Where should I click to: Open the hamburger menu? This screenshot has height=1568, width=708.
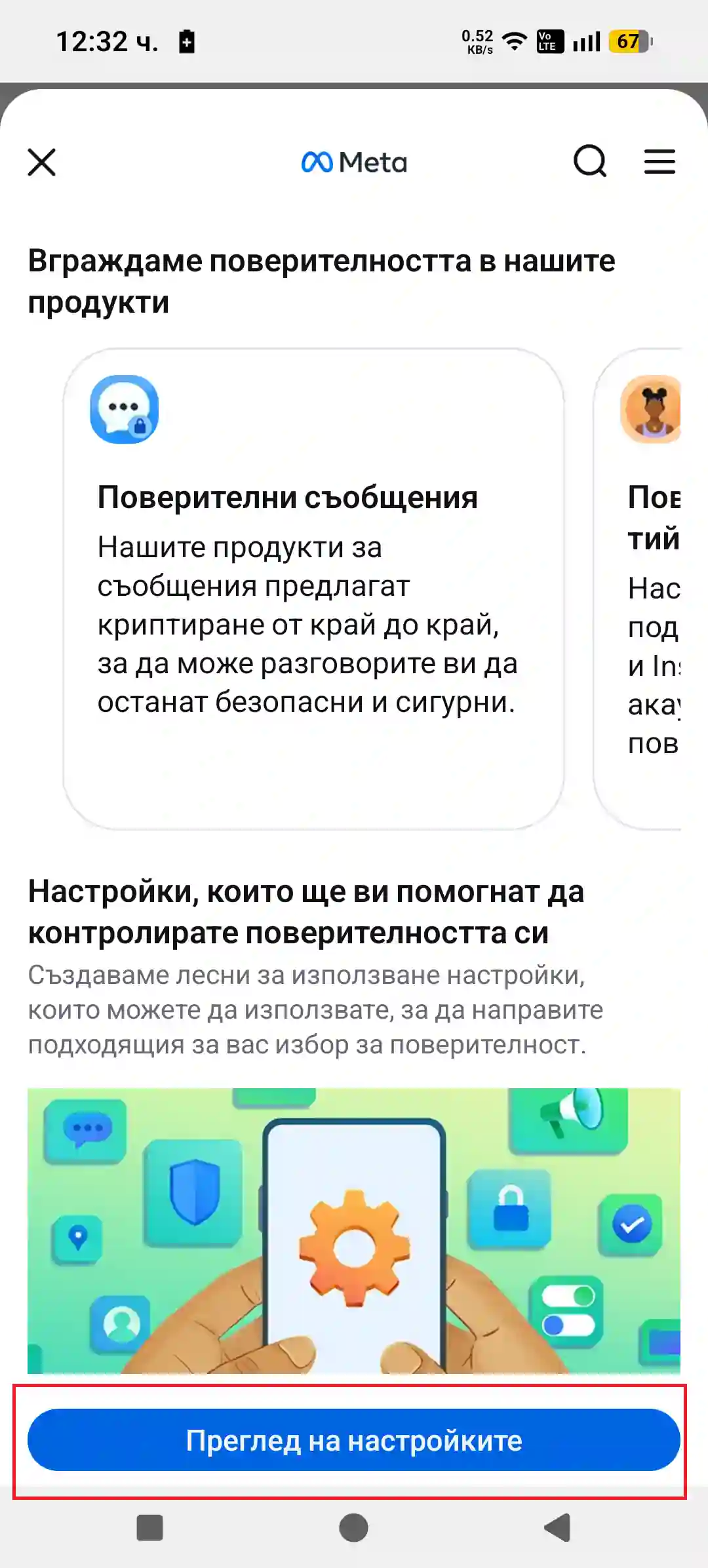[x=659, y=162]
